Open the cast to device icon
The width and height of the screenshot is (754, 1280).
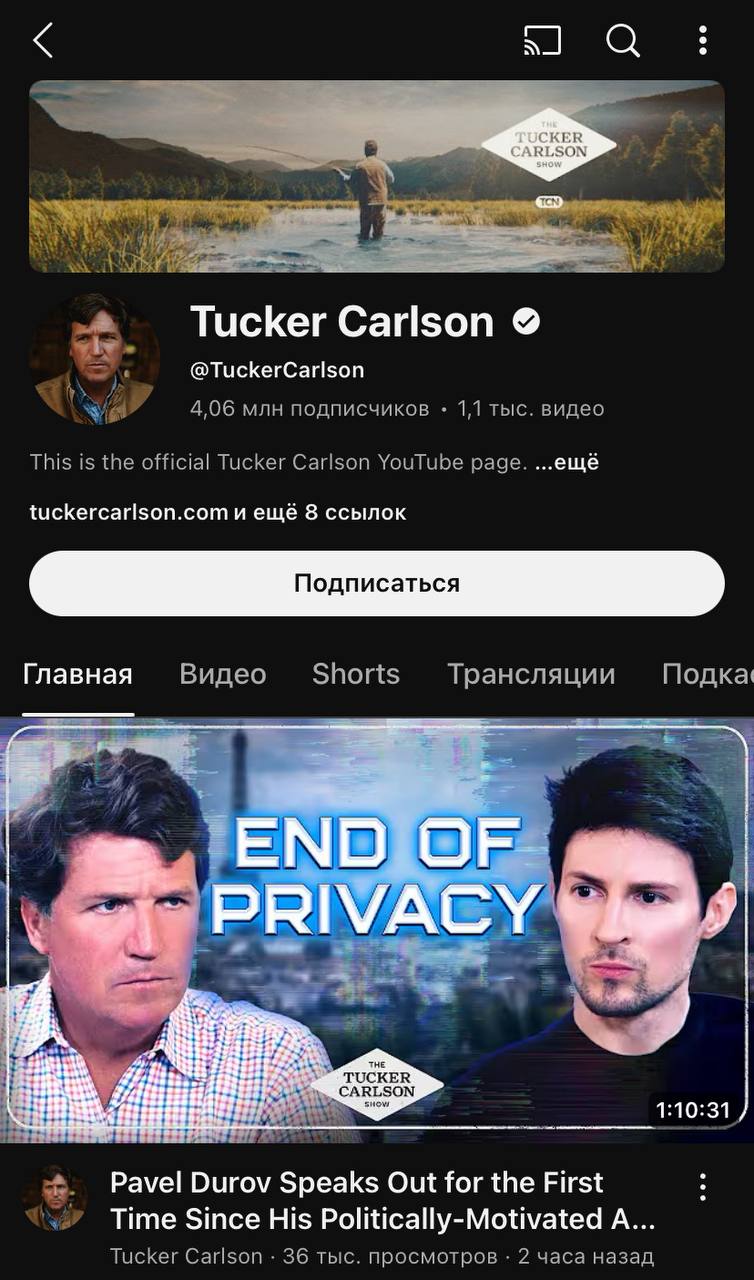click(542, 41)
